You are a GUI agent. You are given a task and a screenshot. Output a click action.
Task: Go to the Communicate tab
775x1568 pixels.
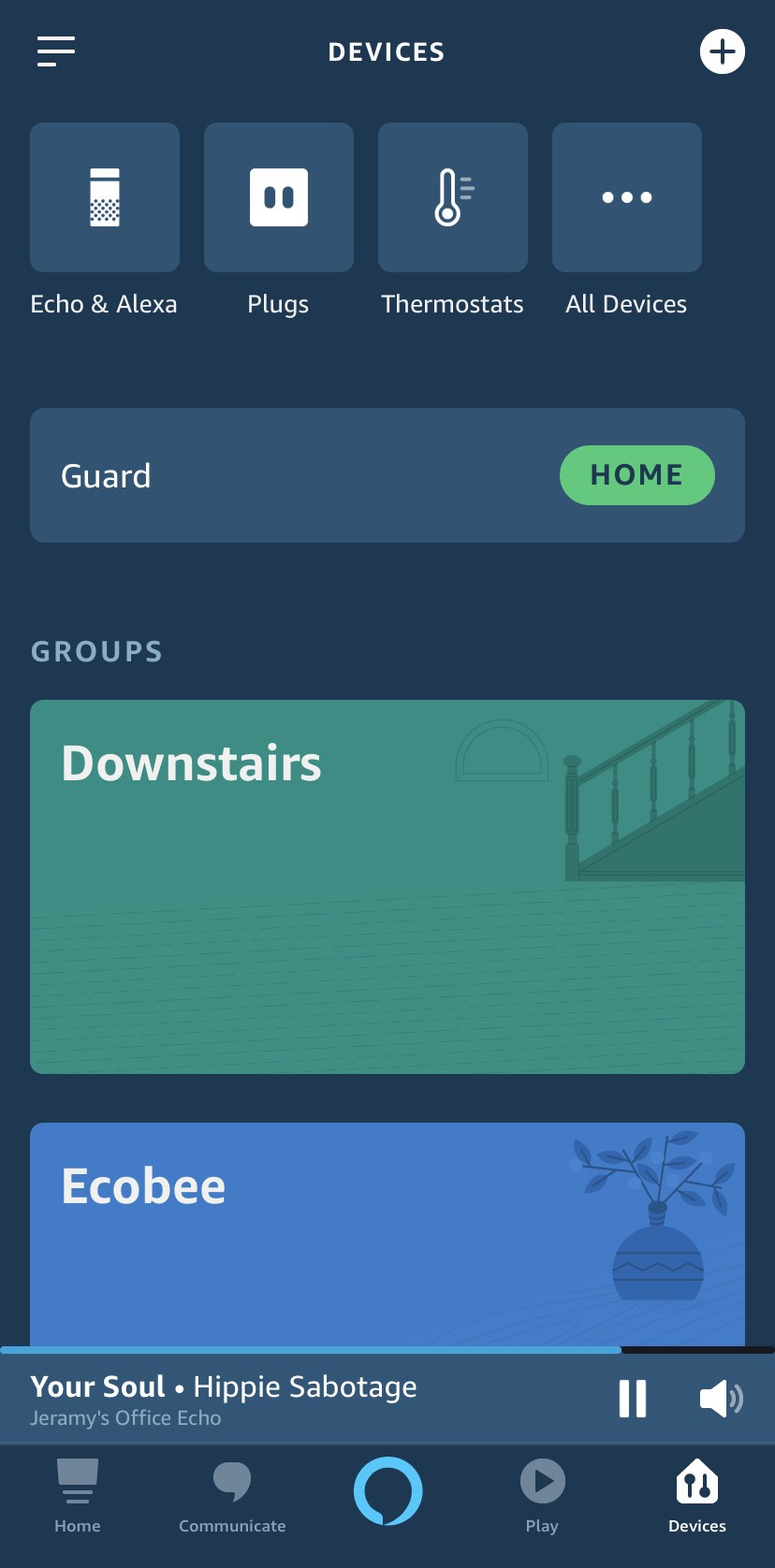click(x=232, y=1495)
